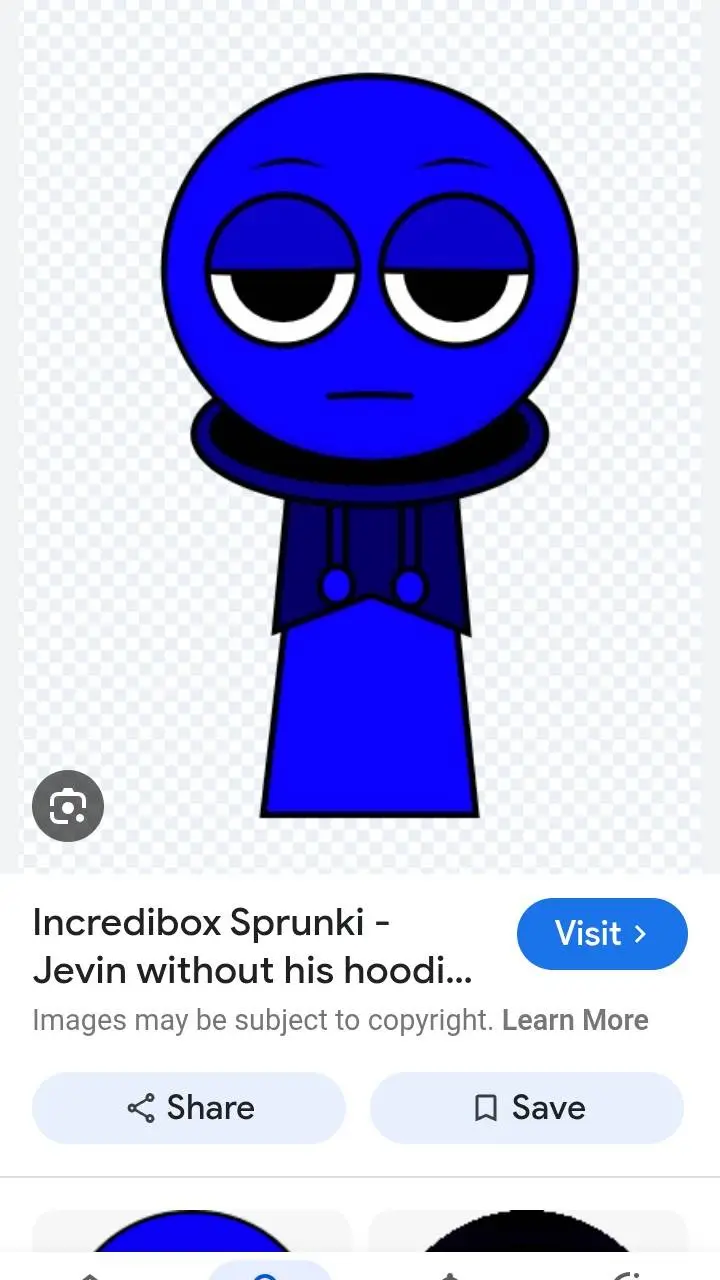Viewport: 720px width, 1280px height.
Task: Share this image
Action: (189, 1108)
